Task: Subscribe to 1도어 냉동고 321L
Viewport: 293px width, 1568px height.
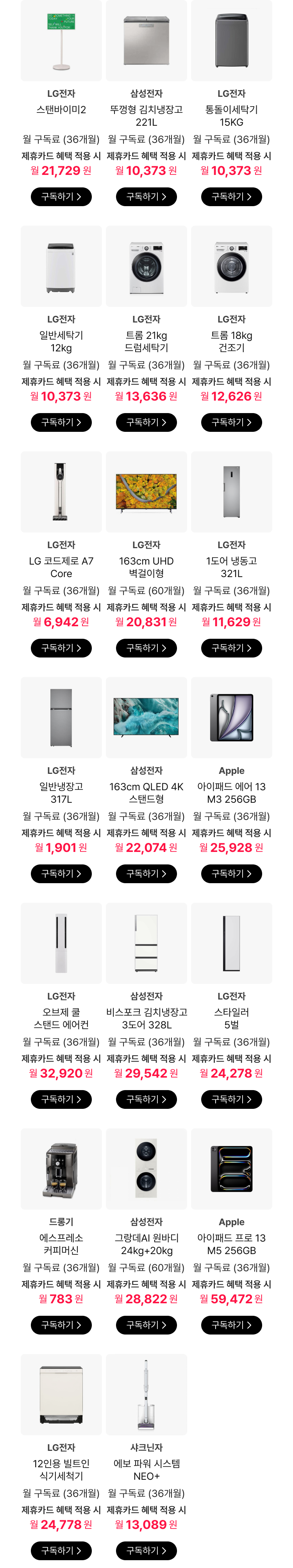Action: [232, 648]
